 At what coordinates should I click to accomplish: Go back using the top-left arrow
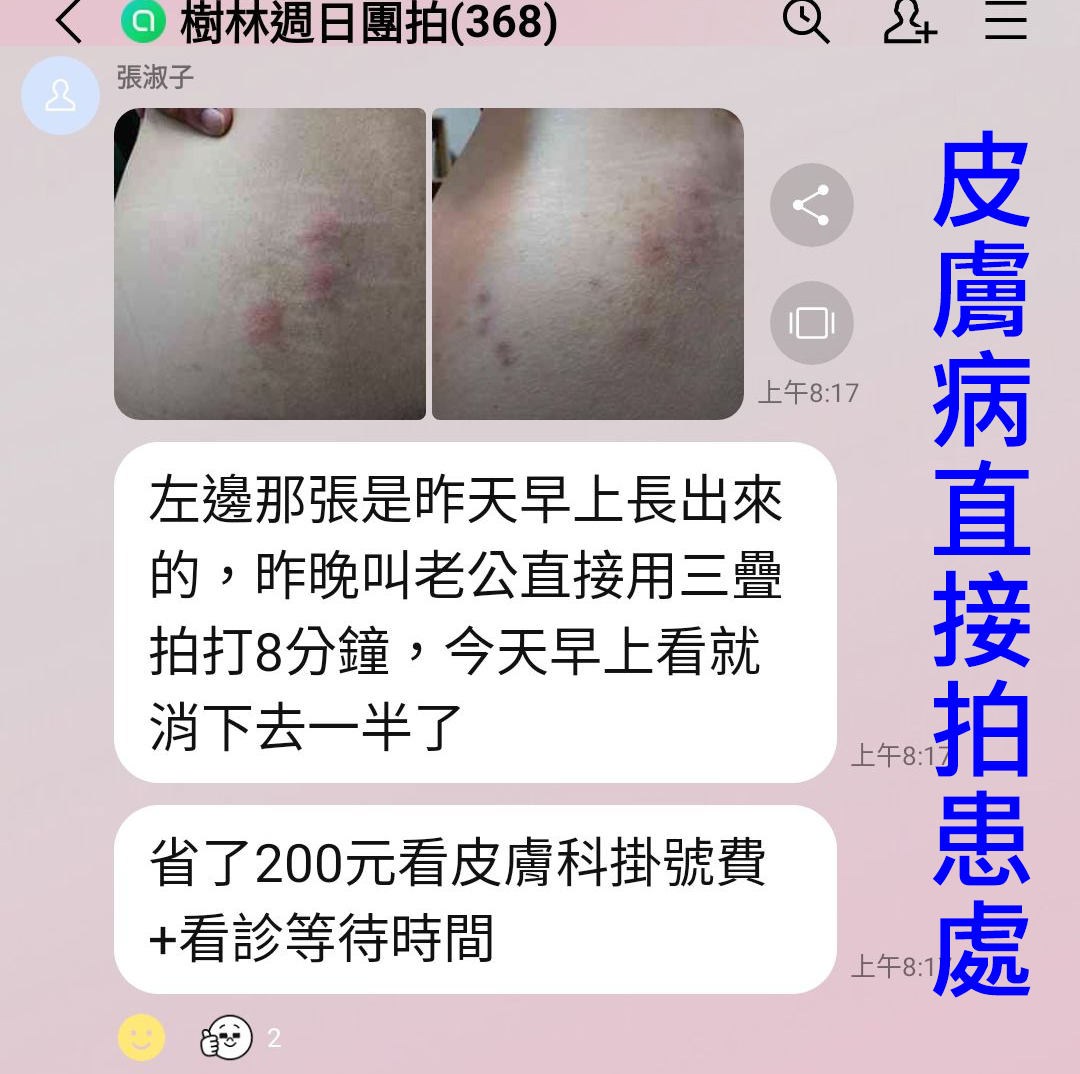point(68,22)
